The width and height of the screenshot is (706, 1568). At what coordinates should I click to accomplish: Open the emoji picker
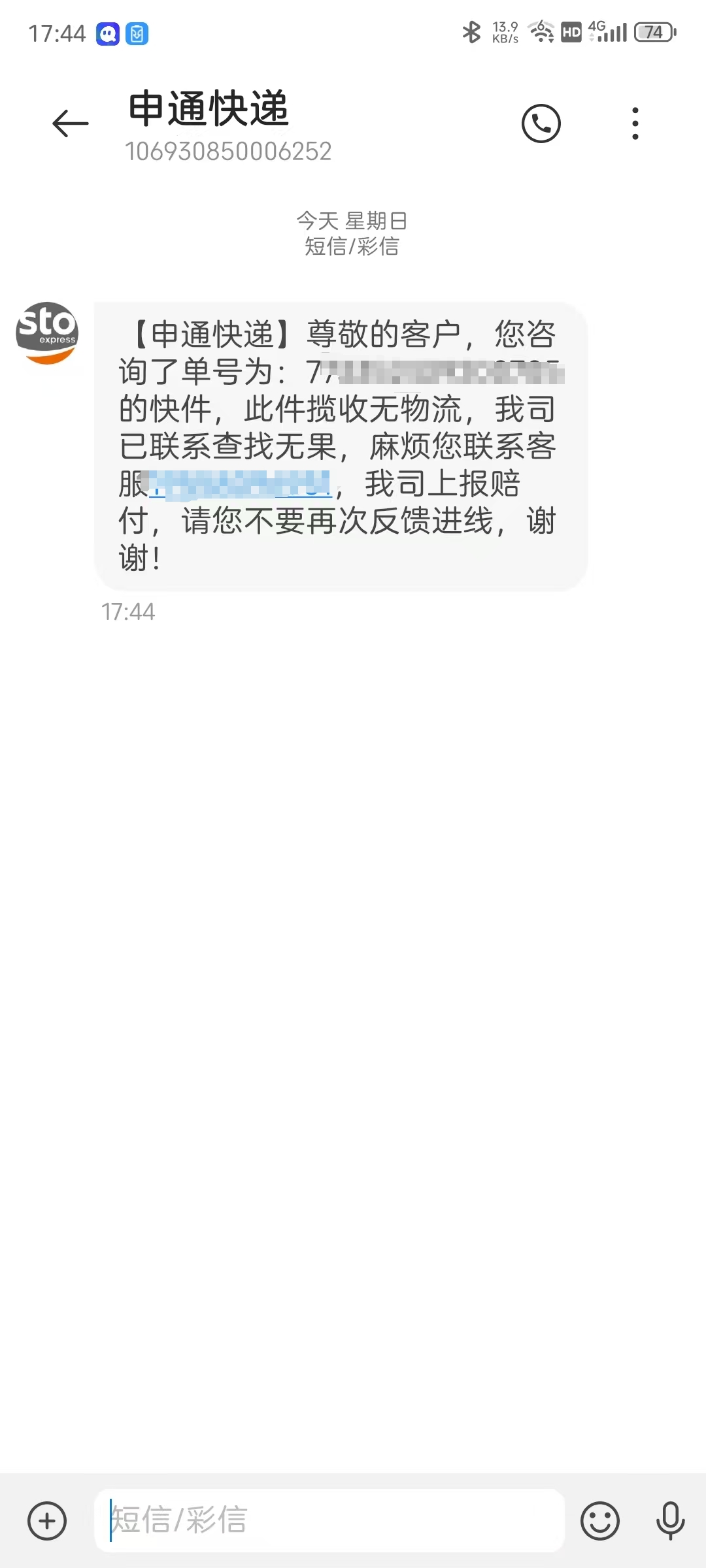coord(599,1521)
